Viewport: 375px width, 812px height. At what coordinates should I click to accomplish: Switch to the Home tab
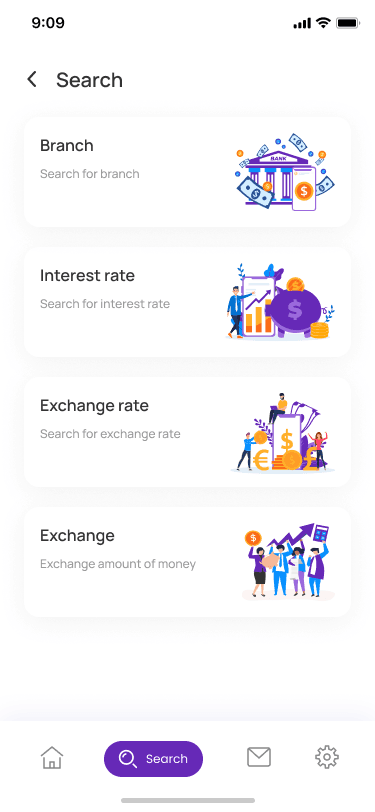pyautogui.click(x=52, y=758)
